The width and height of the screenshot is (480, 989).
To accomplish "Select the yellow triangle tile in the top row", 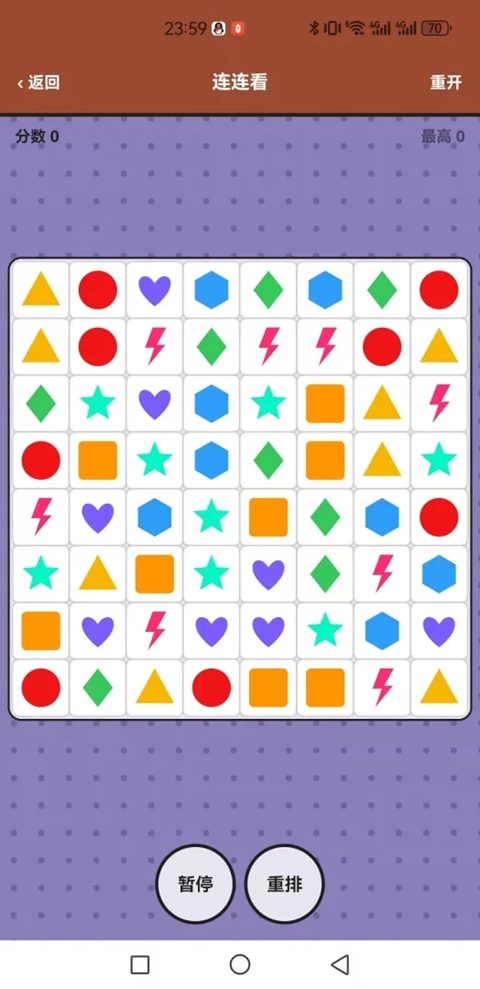I will 41,290.
